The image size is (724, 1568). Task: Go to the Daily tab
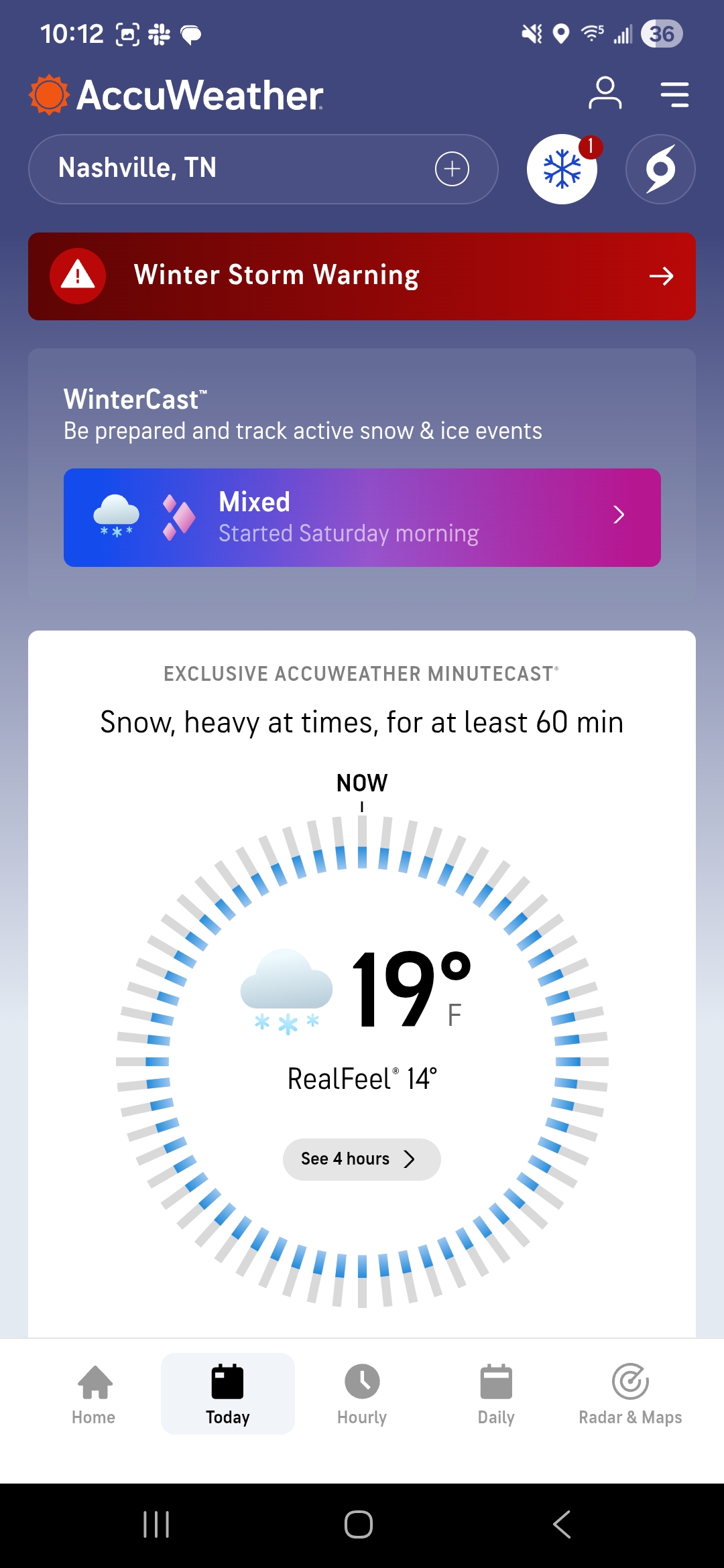(496, 1394)
